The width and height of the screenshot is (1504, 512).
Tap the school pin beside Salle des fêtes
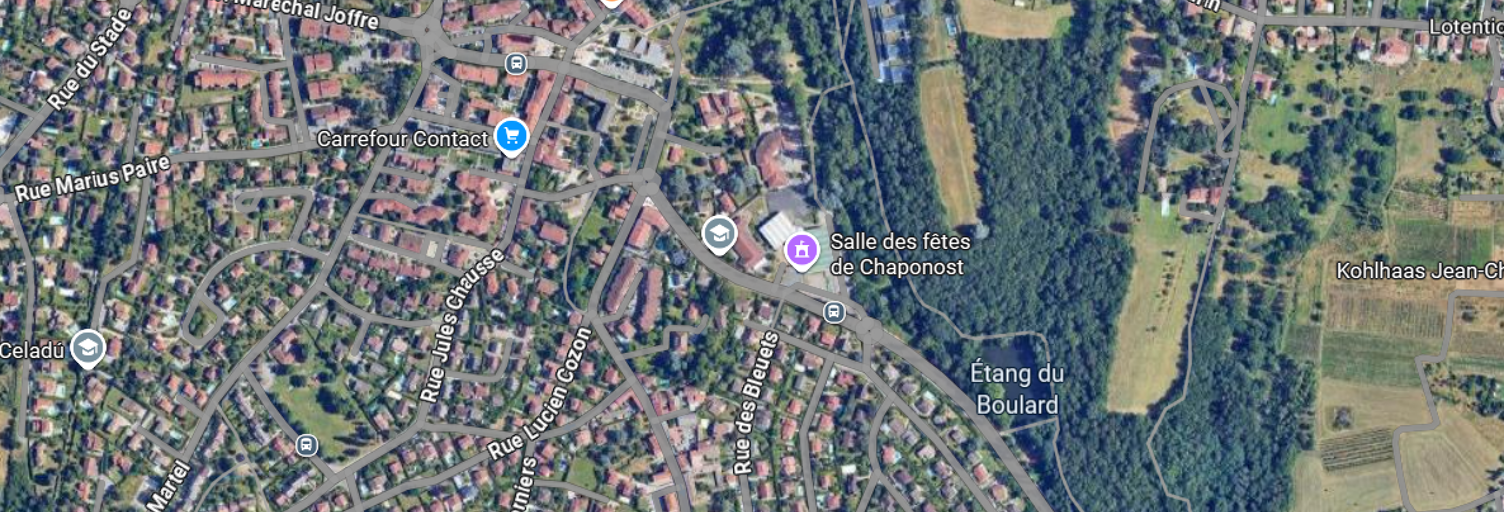719,234
